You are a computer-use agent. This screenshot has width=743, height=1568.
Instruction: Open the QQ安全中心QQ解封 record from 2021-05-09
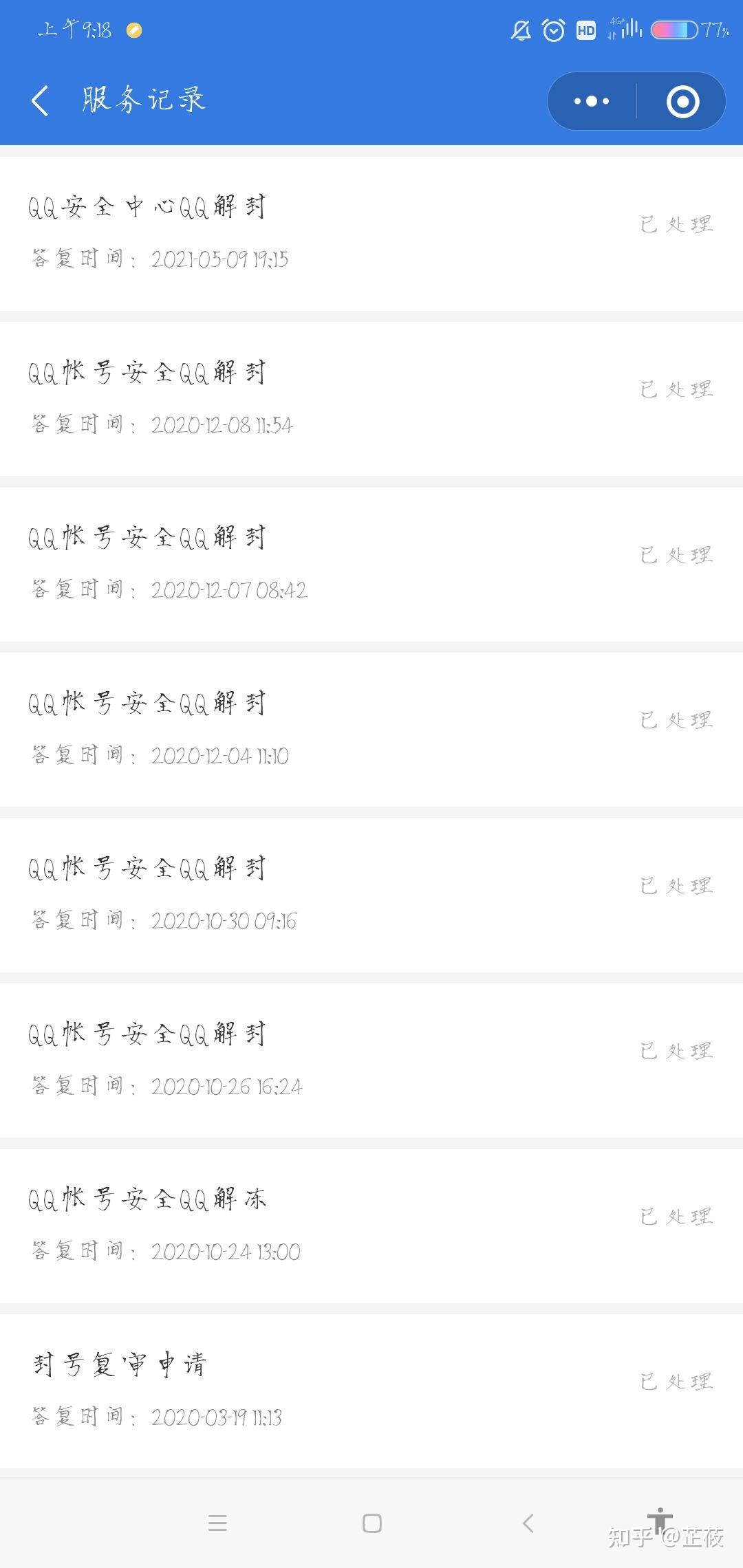(x=371, y=233)
